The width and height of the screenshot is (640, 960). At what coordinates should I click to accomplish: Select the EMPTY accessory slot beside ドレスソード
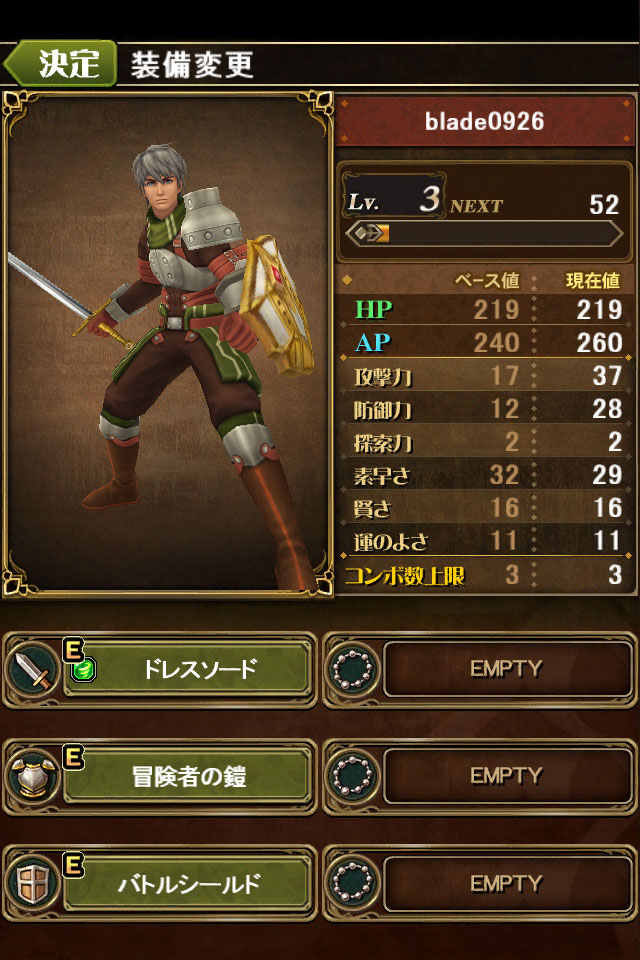coord(480,670)
